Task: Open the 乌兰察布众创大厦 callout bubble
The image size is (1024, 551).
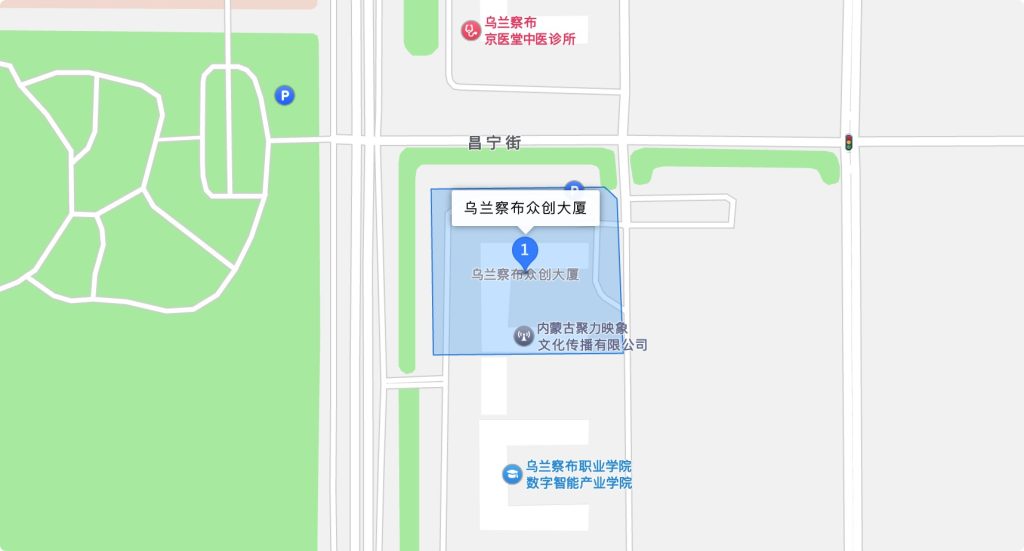Action: pos(524,209)
